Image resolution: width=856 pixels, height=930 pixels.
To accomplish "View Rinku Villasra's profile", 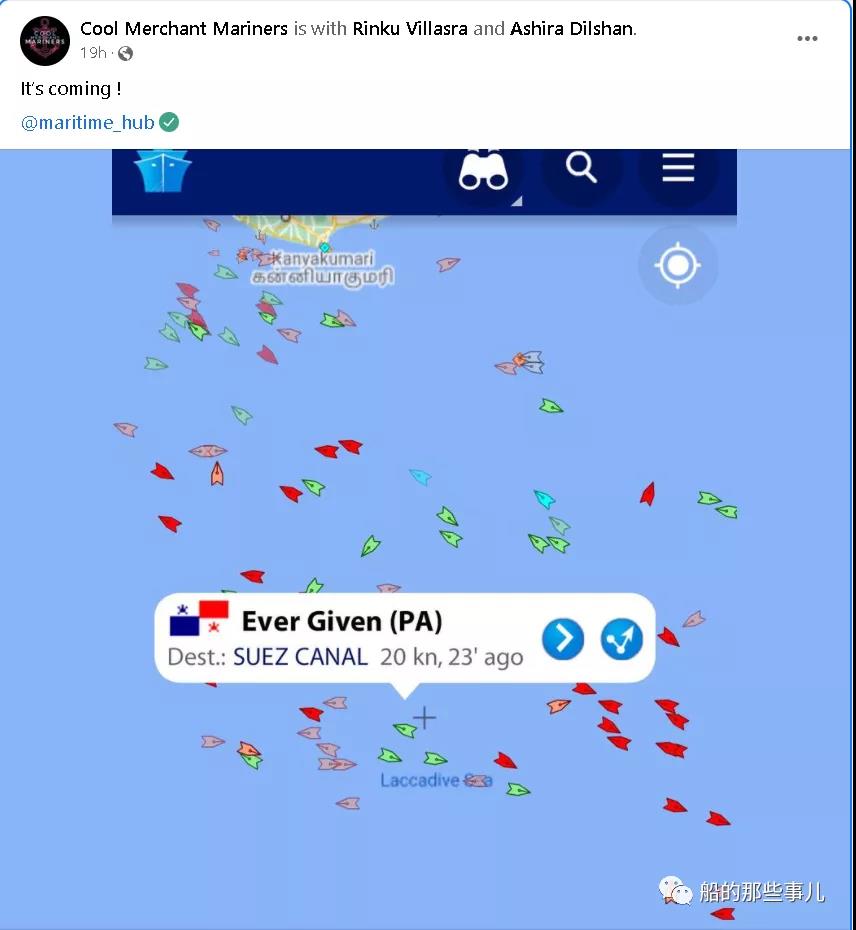I will tap(410, 29).
